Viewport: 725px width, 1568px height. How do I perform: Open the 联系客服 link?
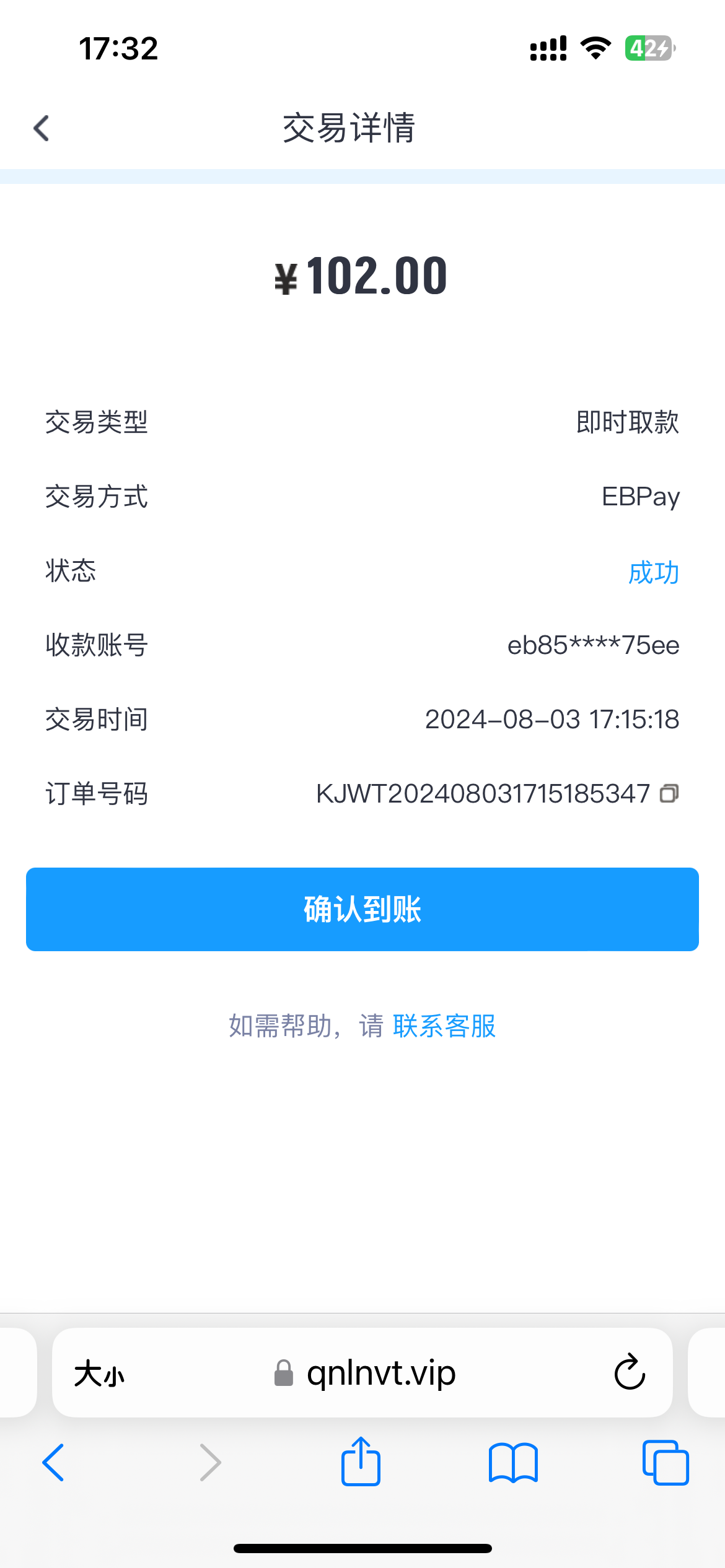point(444,1026)
